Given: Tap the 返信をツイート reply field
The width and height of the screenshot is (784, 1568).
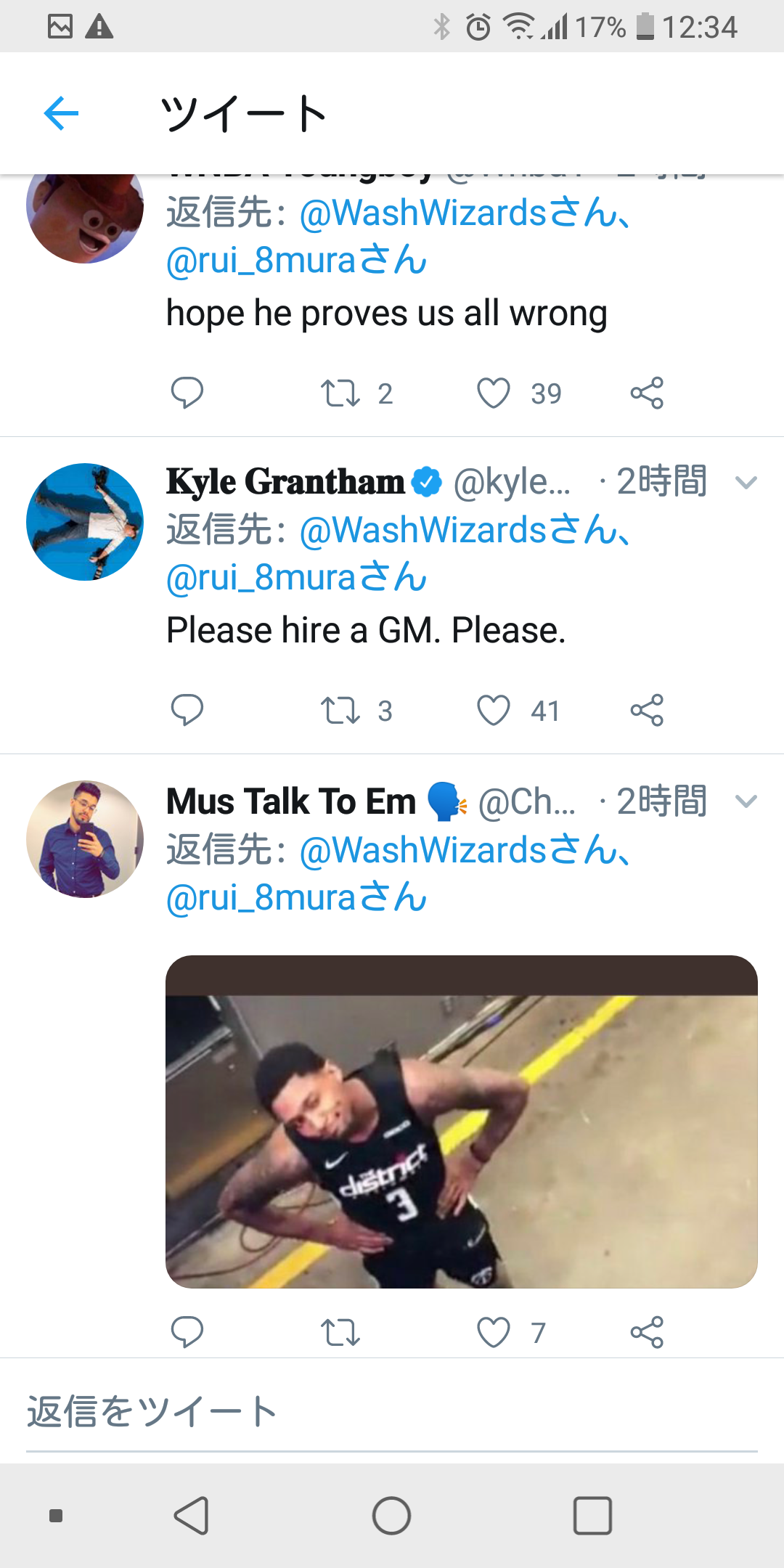Looking at the screenshot, I should coord(392,1412).
